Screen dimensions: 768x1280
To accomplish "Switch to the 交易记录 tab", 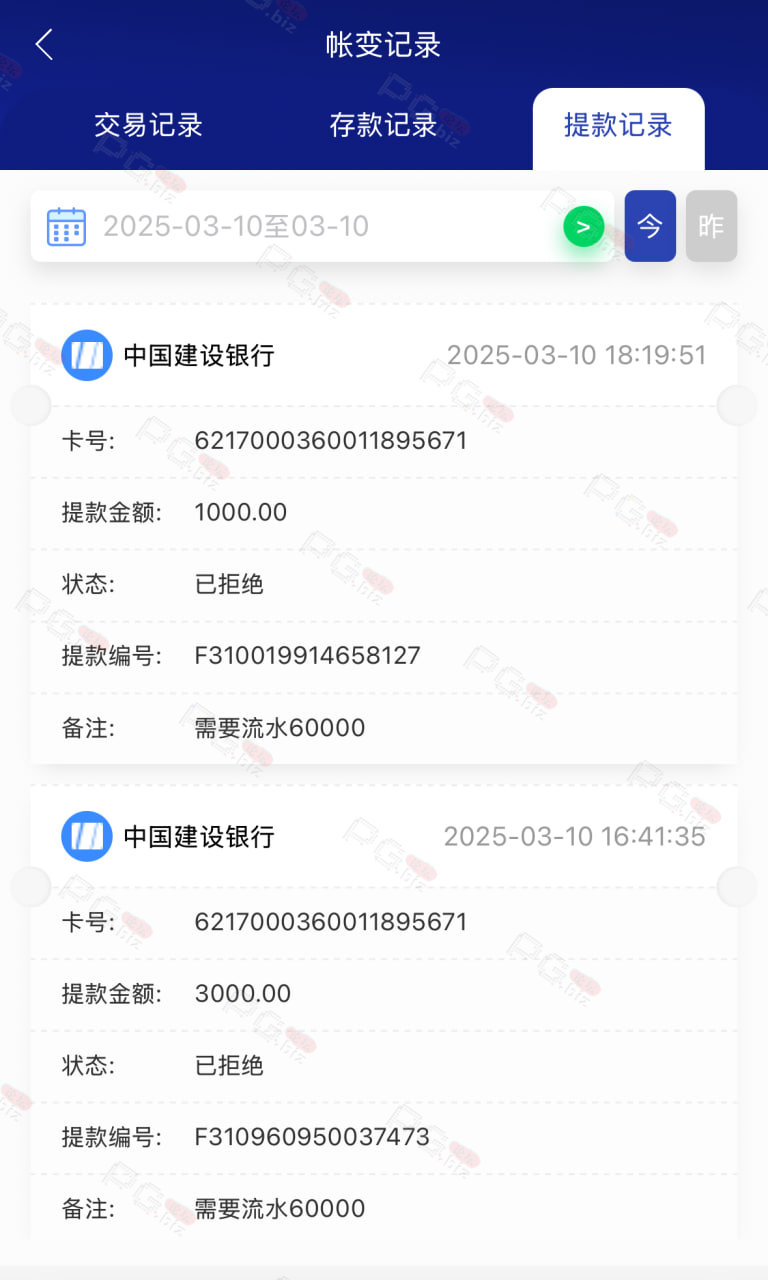I will coord(149,125).
